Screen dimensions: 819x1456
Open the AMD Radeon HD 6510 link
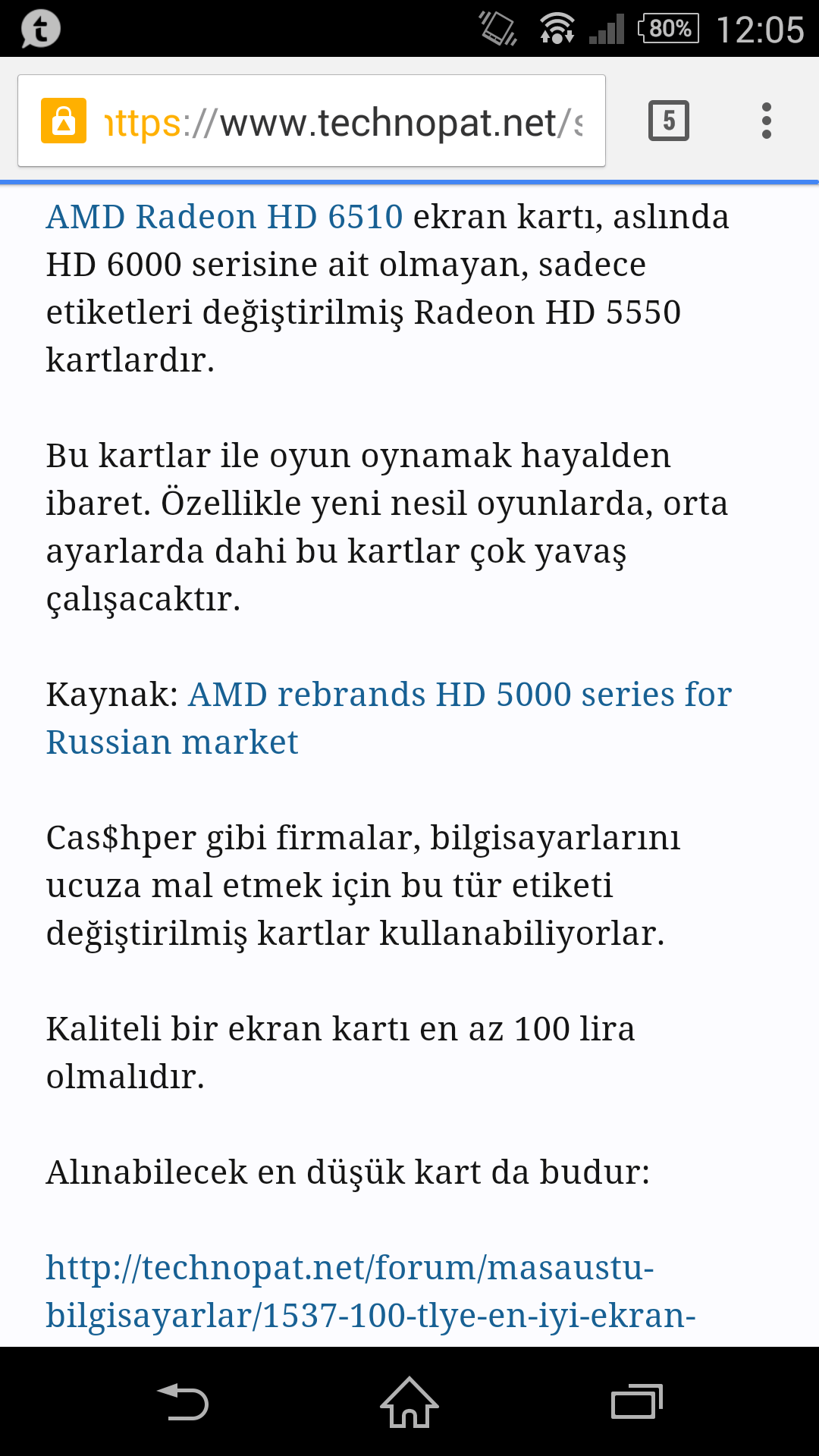(x=224, y=217)
